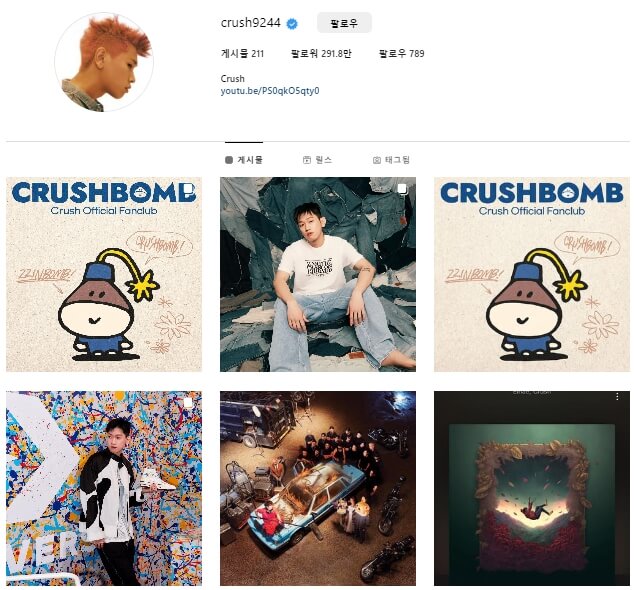Switch to the 릴스 reels tab
The image size is (634, 590).
pyautogui.click(x=317, y=159)
